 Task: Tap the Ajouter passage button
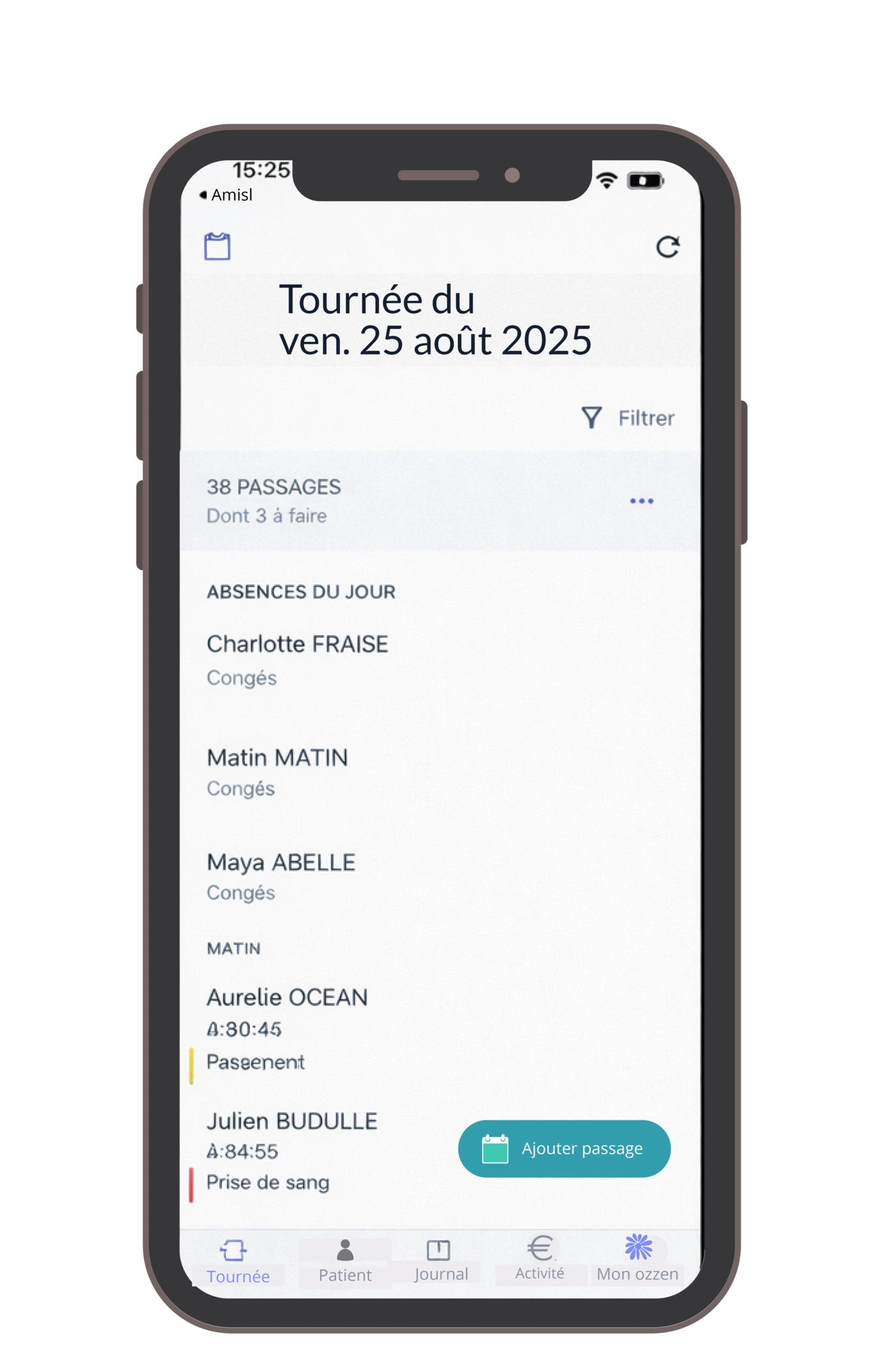(564, 1149)
